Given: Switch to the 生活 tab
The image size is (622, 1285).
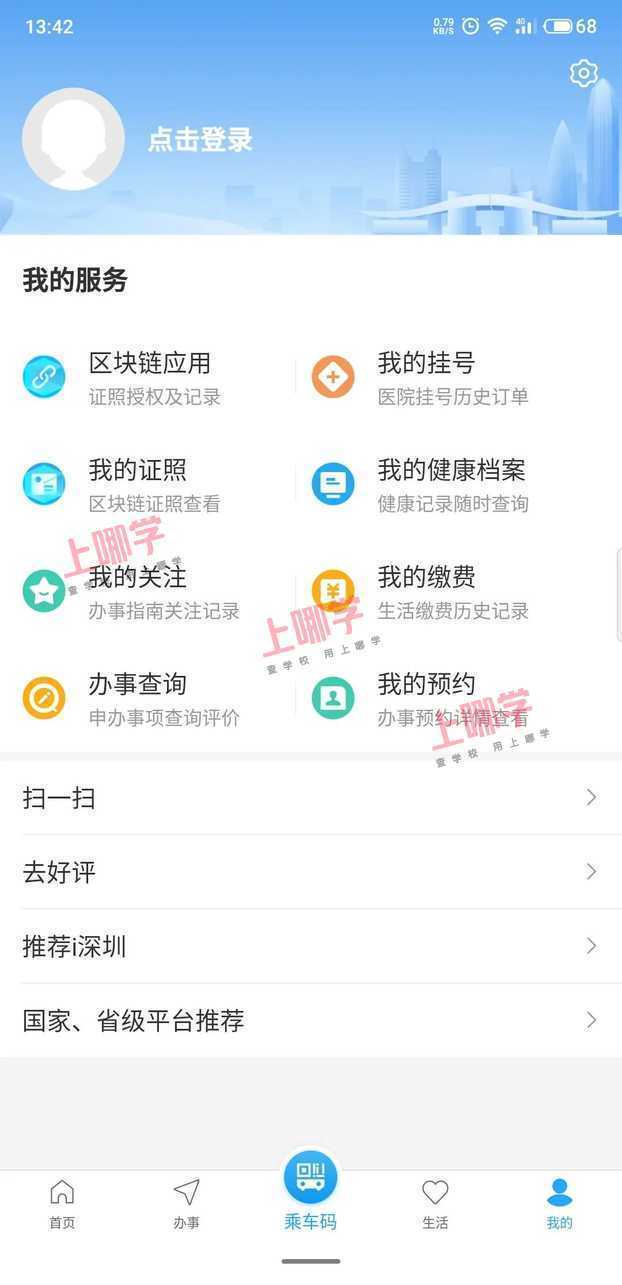Looking at the screenshot, I should pyautogui.click(x=435, y=1203).
